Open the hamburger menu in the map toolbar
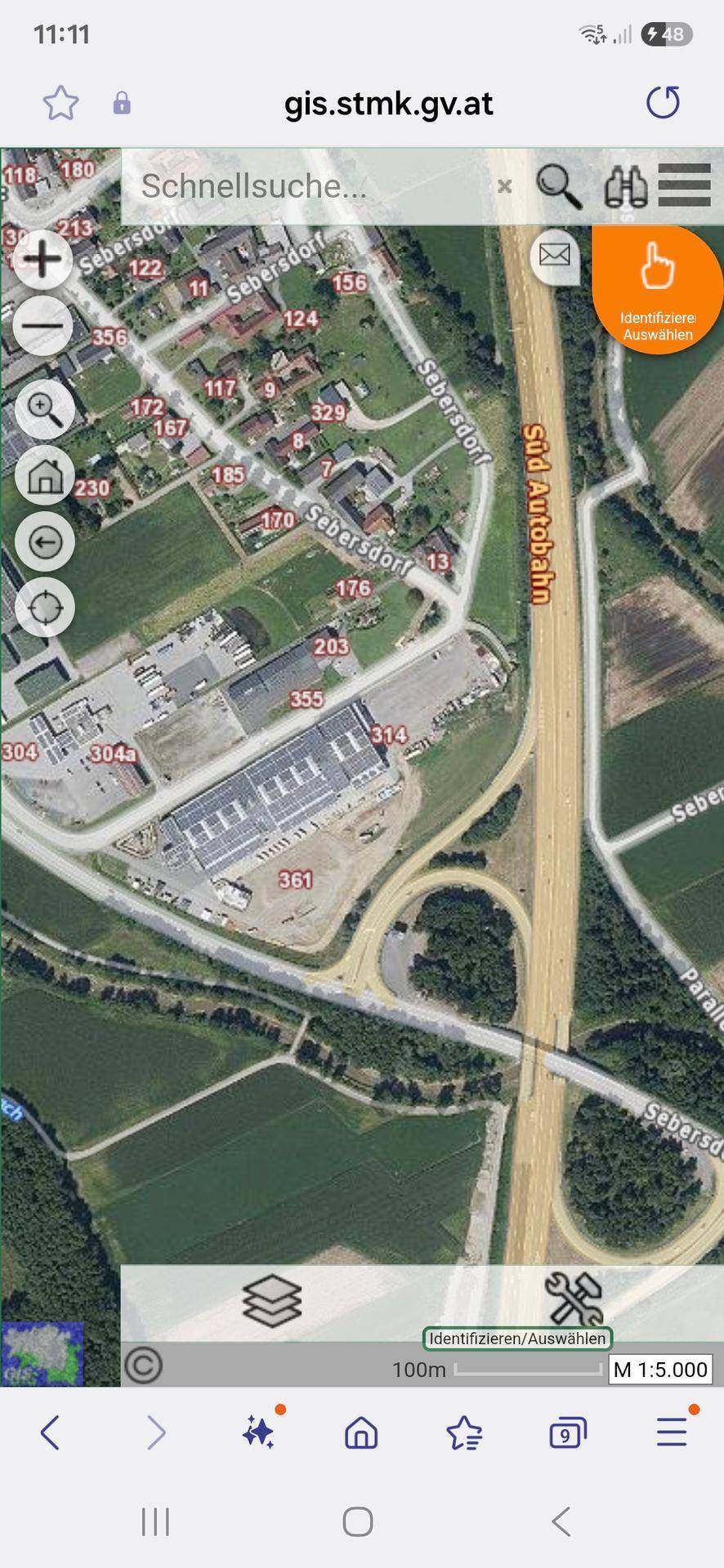Image resolution: width=724 pixels, height=1568 pixels. [684, 185]
